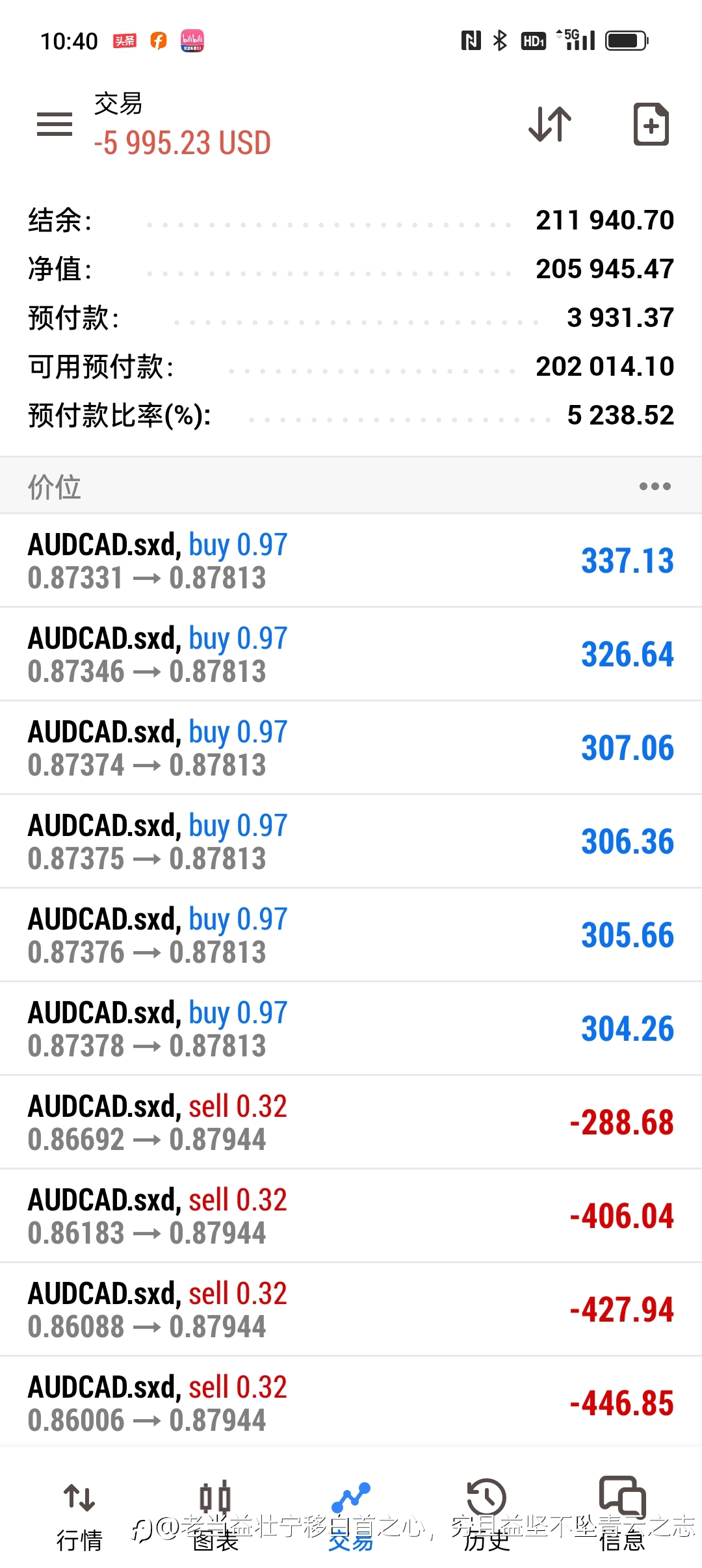Open the buy position opened at 0.87346
This screenshot has height=1568, width=702.
click(x=351, y=654)
